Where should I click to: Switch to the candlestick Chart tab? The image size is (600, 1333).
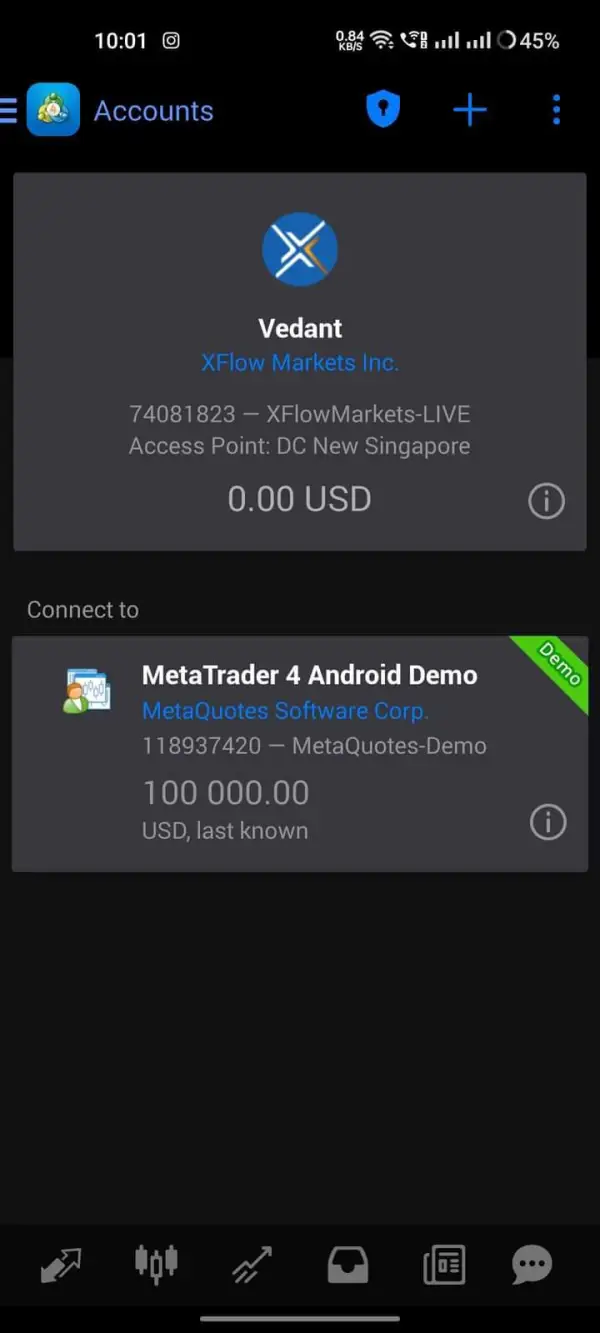coord(156,1263)
